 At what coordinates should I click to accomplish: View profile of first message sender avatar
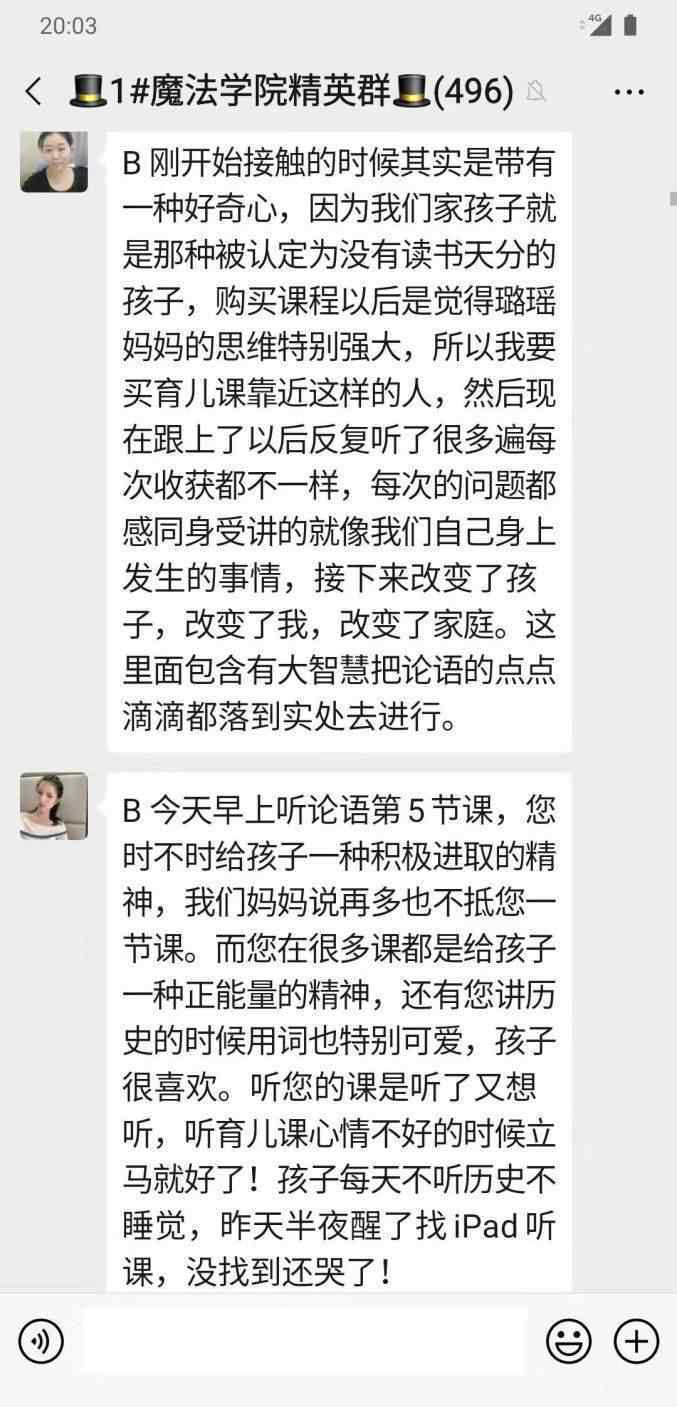54,160
